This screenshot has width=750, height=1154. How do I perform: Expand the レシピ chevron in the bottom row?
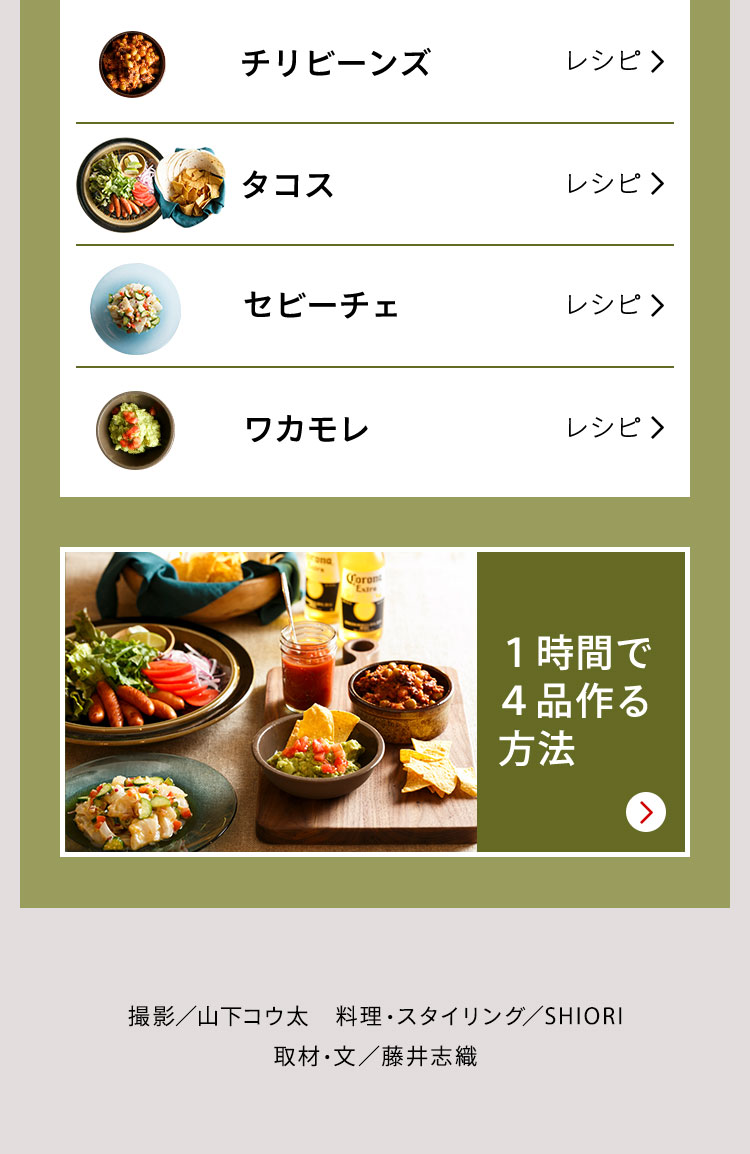coord(658,426)
